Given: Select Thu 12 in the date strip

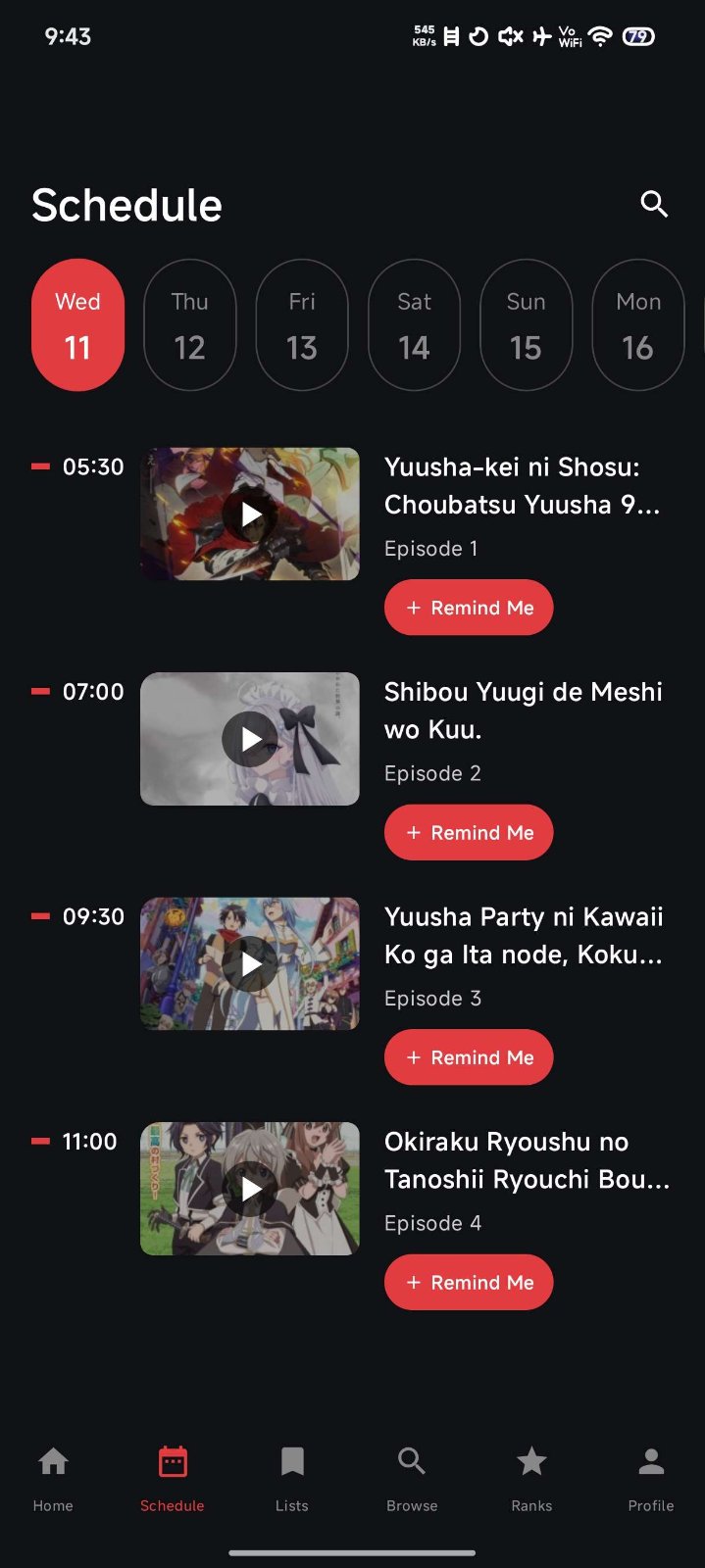Looking at the screenshot, I should [x=189, y=325].
